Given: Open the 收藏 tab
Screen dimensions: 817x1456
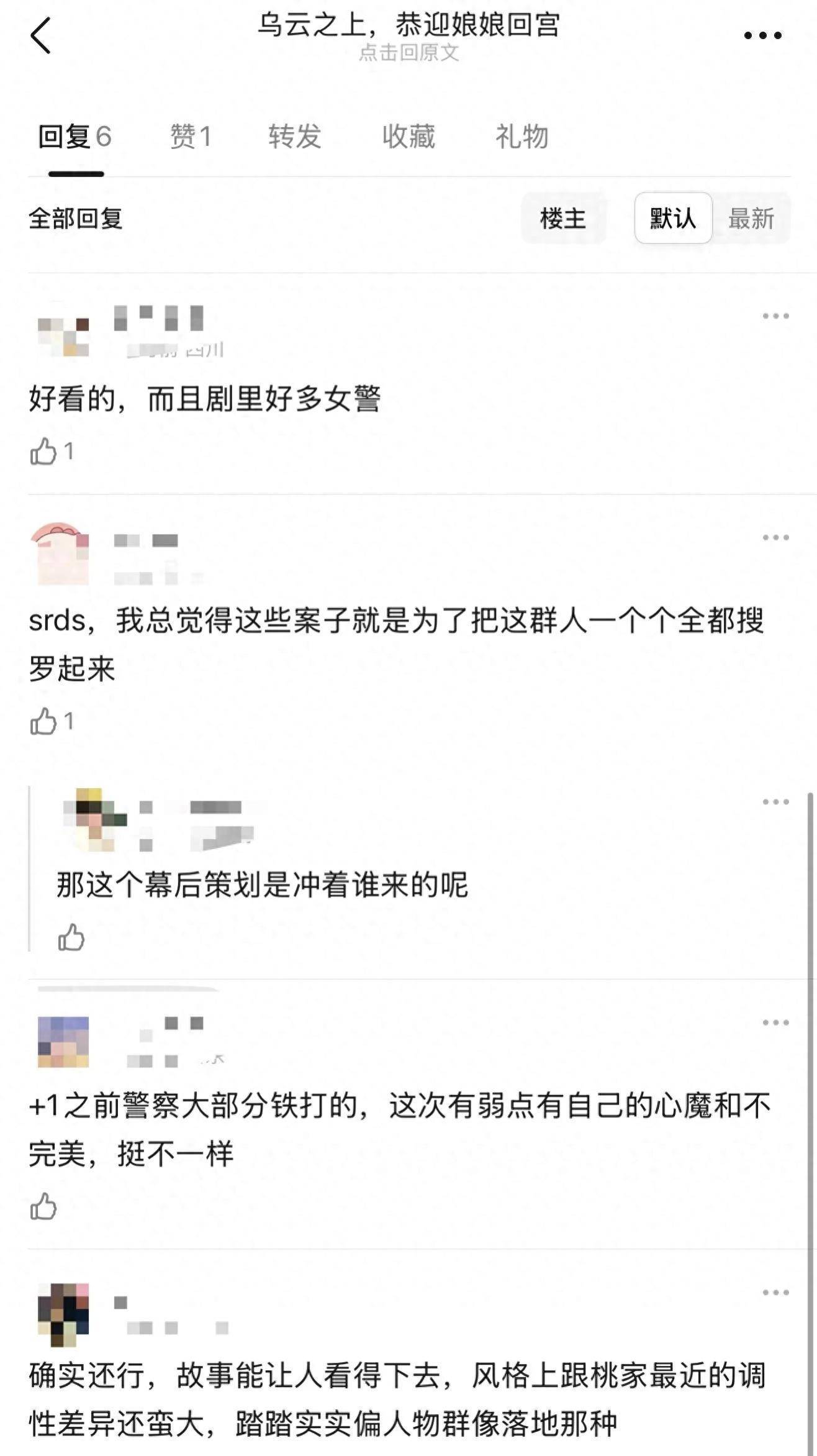Looking at the screenshot, I should point(408,137).
